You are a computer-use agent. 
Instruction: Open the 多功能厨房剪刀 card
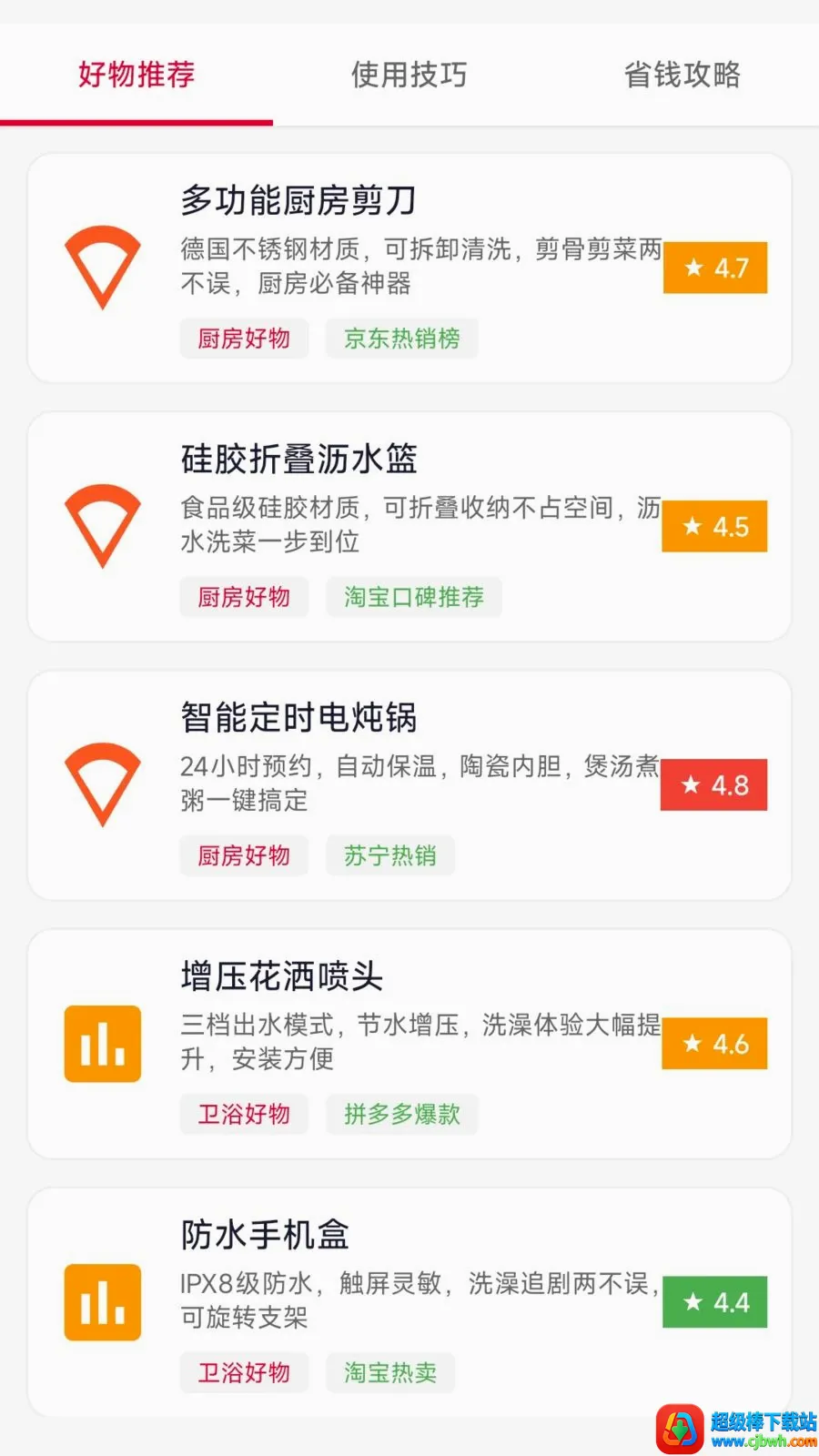click(409, 268)
